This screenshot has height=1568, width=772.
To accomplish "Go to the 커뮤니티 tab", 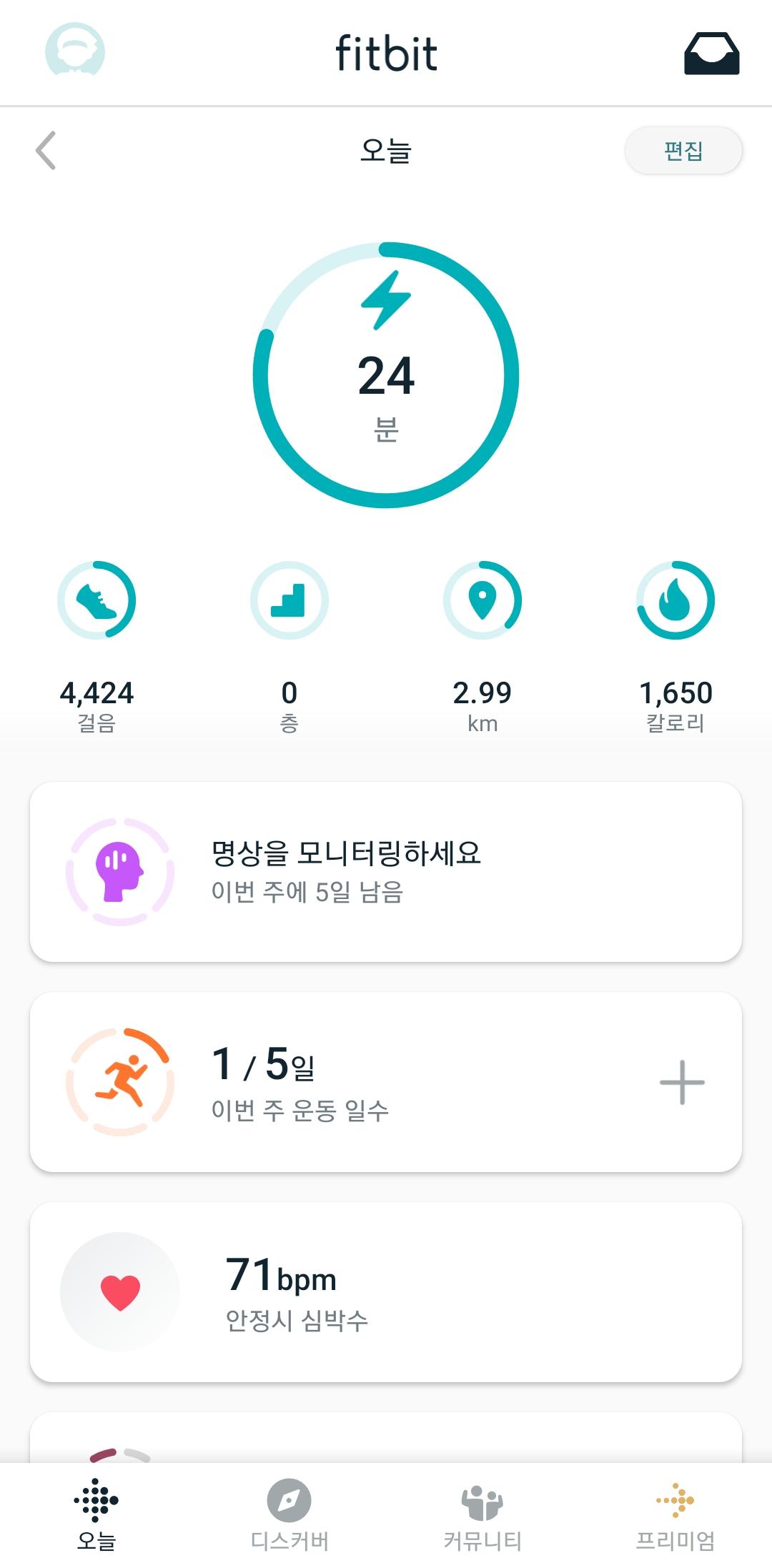I will [x=482, y=1515].
